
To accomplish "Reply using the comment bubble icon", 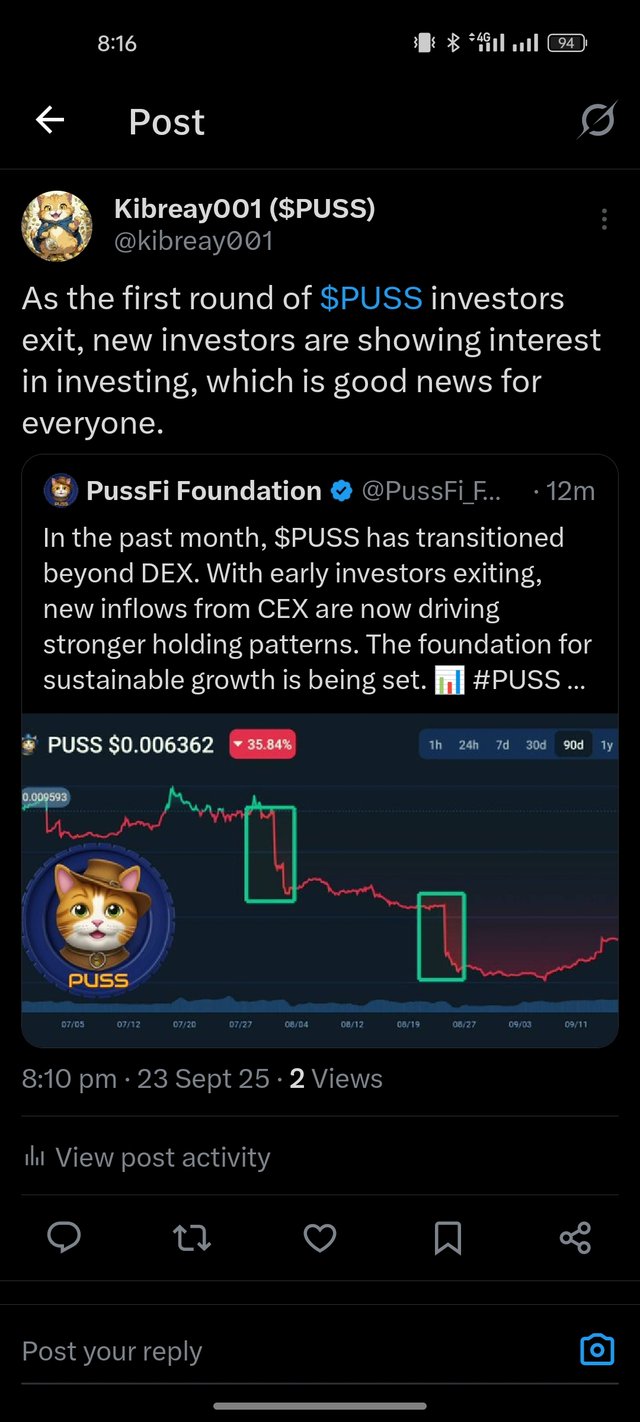I will pyautogui.click(x=64, y=1238).
